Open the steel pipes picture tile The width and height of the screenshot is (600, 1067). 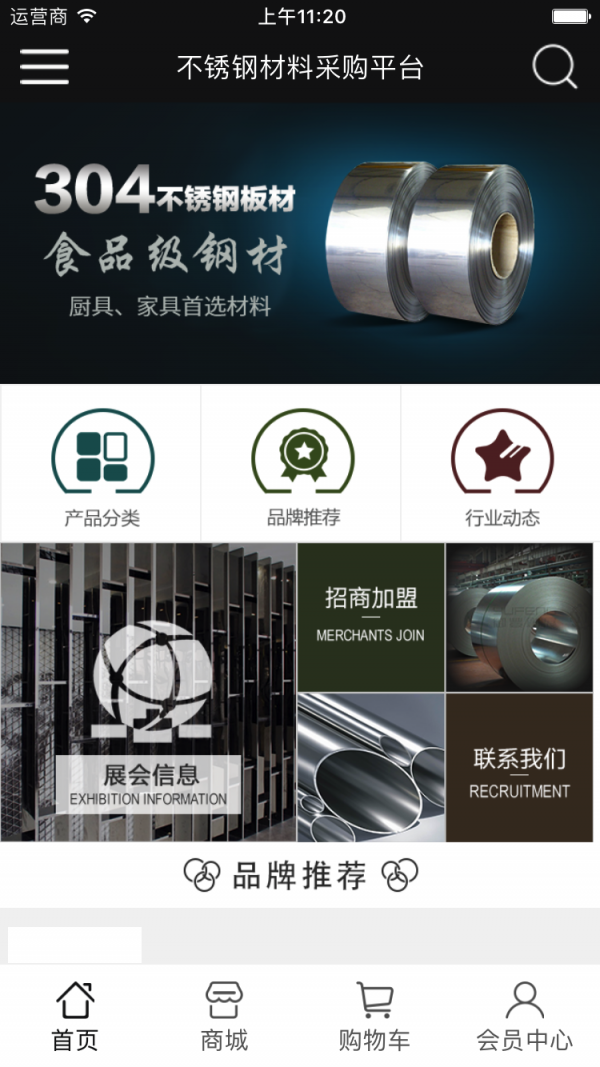(370, 768)
